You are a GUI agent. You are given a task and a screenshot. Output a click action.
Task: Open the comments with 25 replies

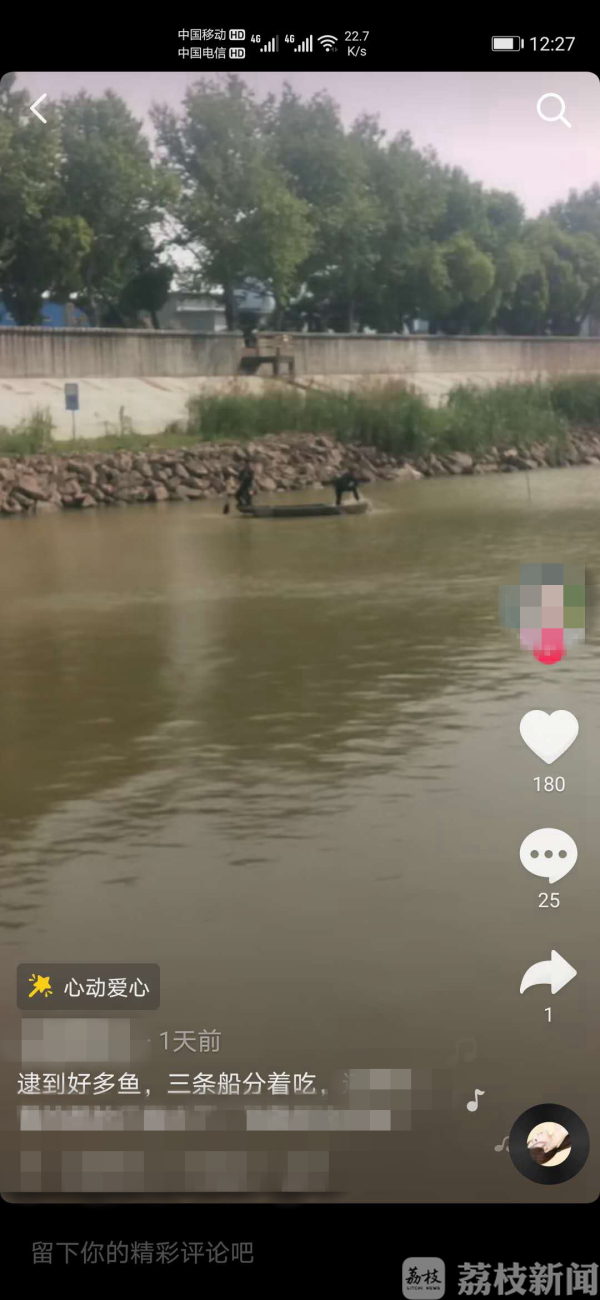point(548,856)
